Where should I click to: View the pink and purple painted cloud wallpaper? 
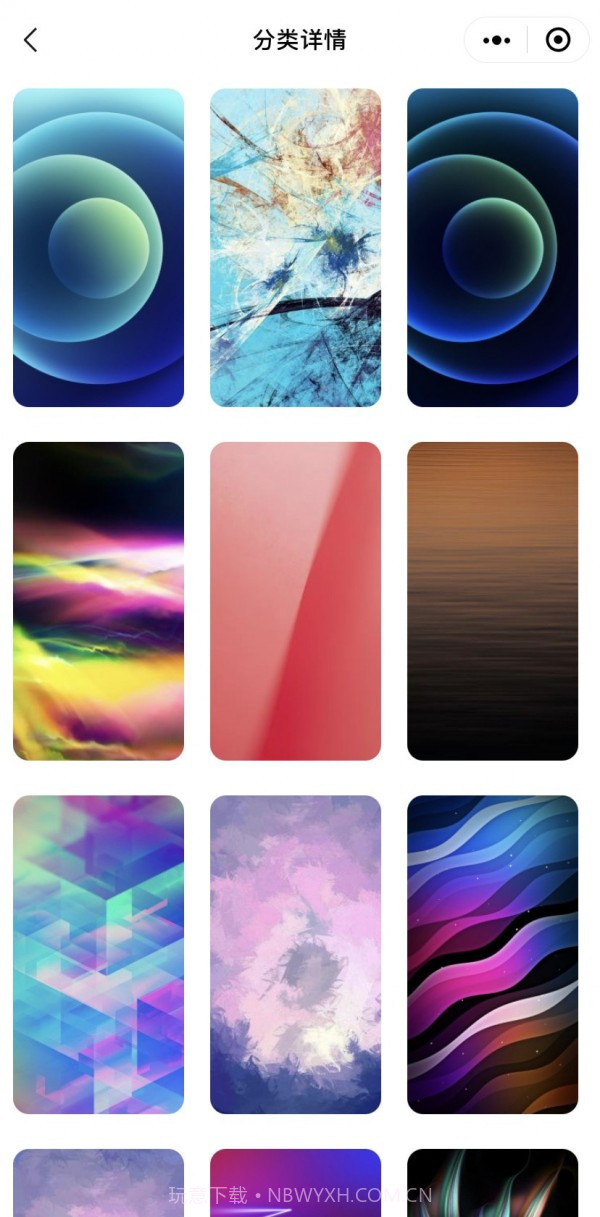point(295,954)
